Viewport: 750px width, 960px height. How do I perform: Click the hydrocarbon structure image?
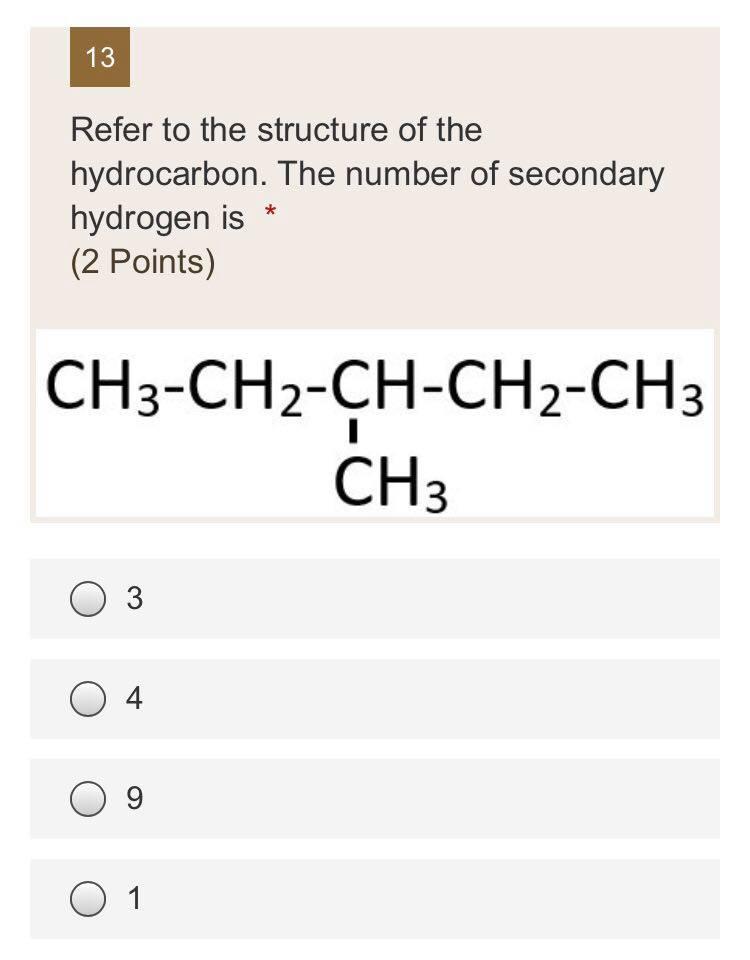click(x=375, y=420)
